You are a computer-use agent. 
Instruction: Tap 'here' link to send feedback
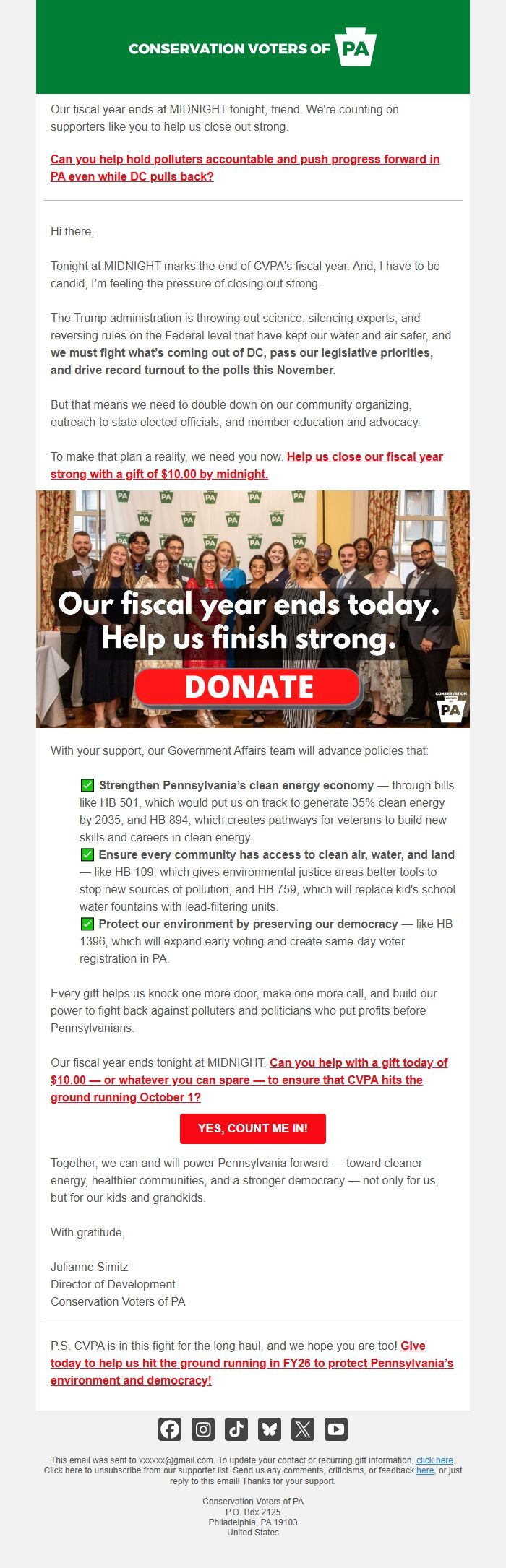[x=425, y=1470]
